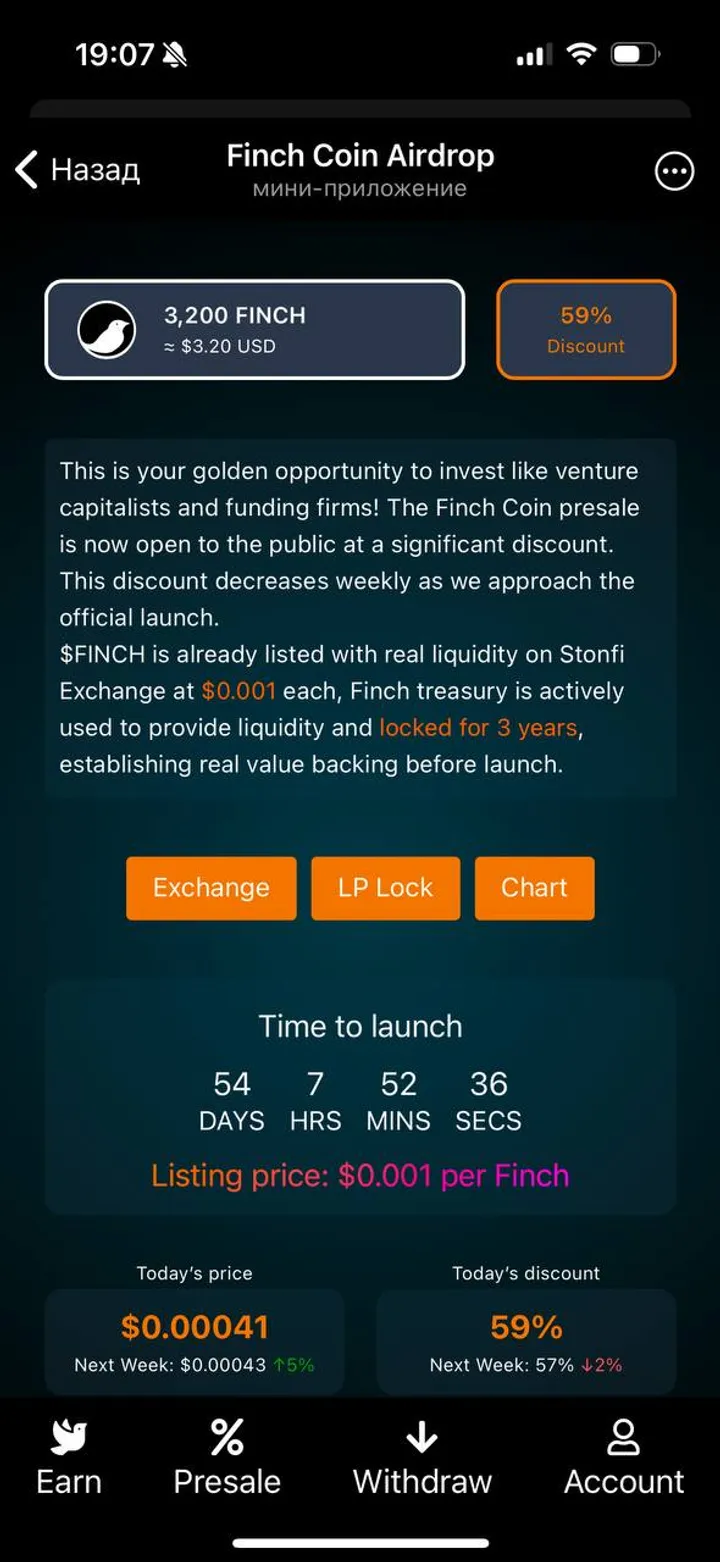Tap the Chart button

[534, 888]
